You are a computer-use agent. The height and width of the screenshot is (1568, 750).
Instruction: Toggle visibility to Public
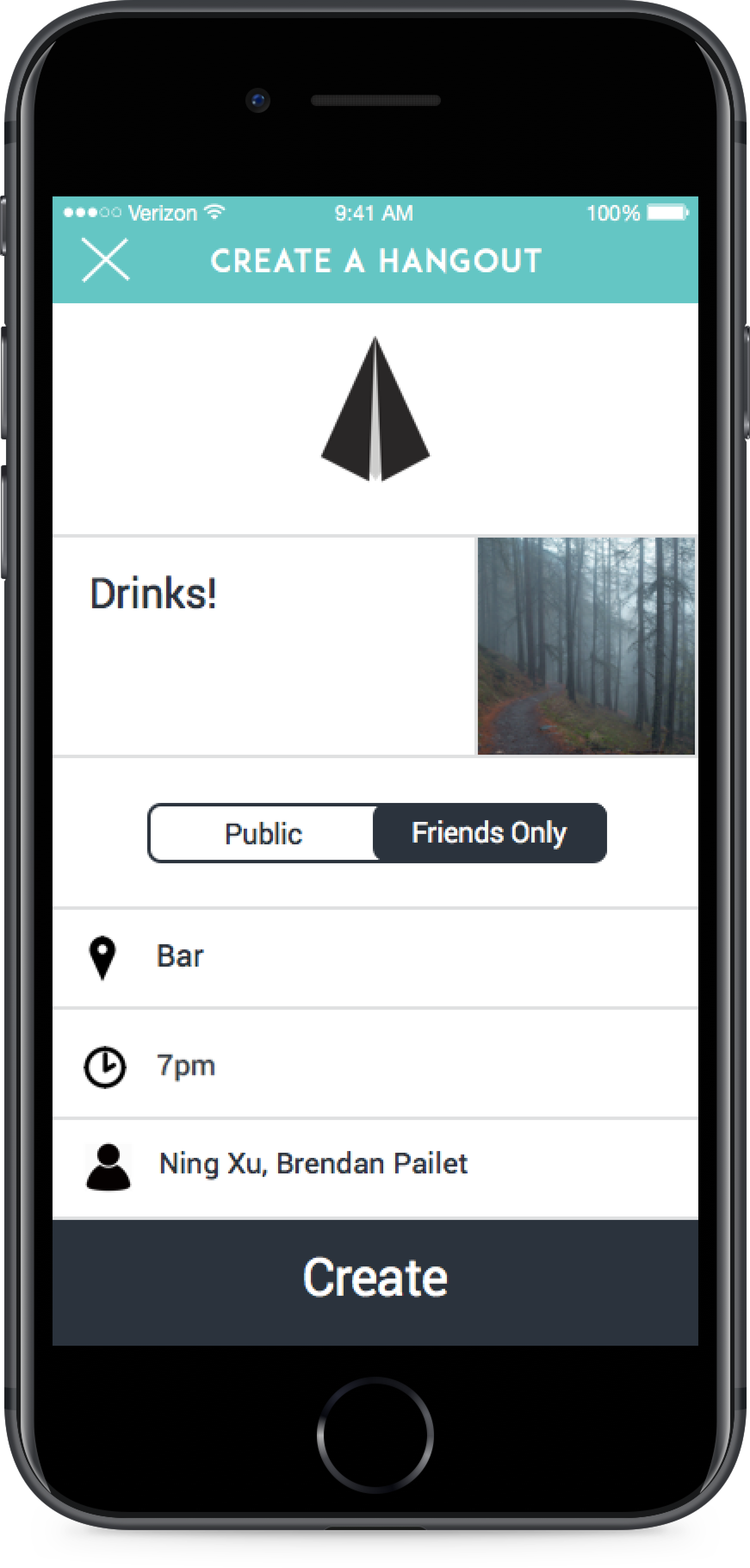tap(263, 833)
